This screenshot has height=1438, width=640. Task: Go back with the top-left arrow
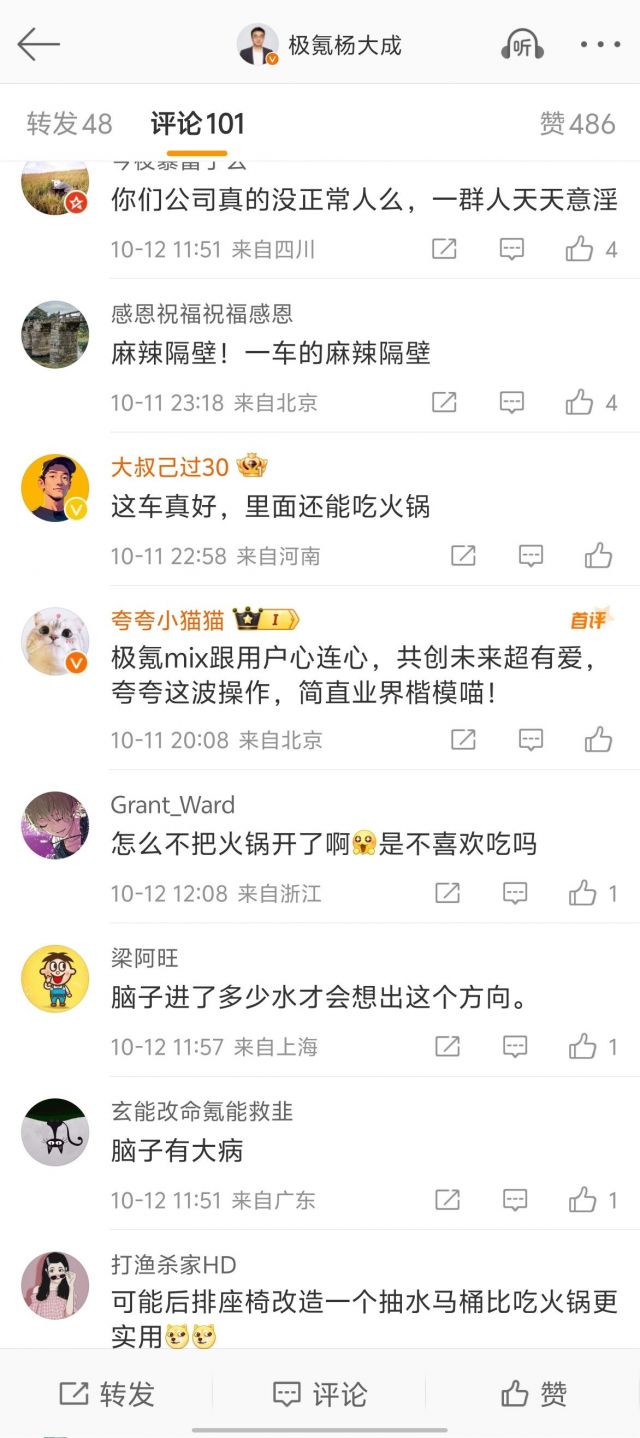[x=39, y=45]
